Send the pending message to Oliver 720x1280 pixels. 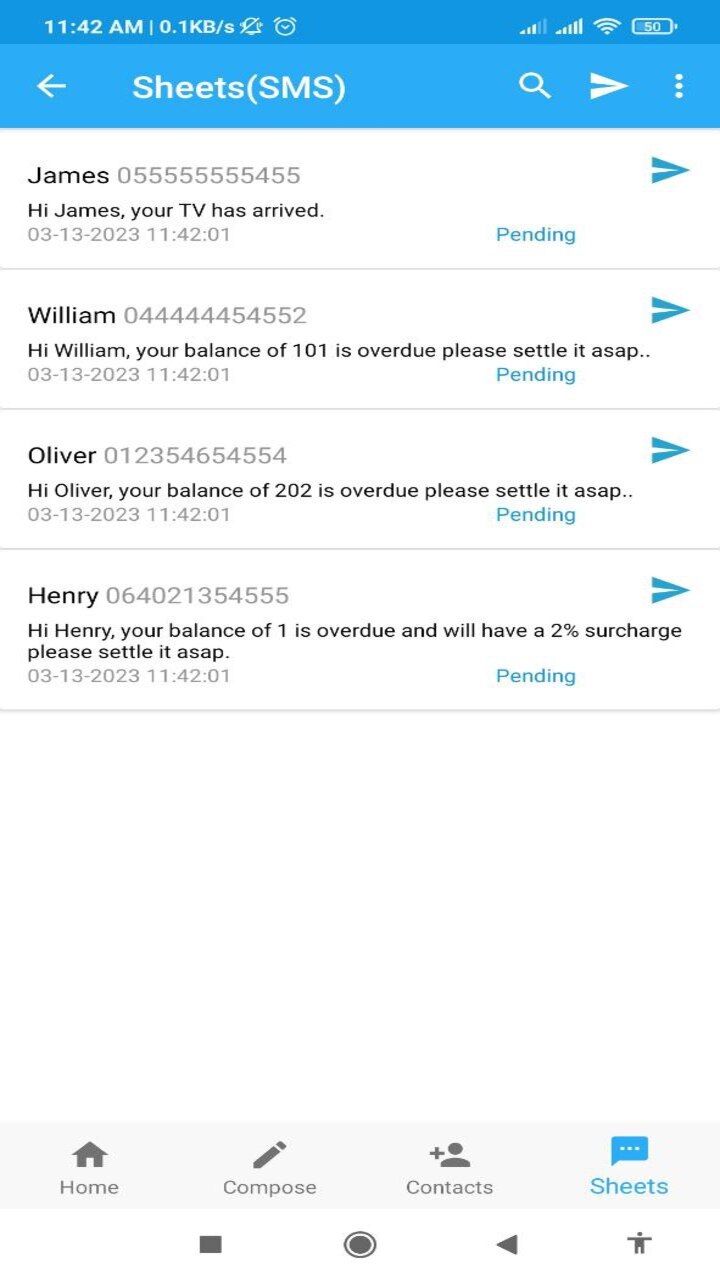[670, 450]
